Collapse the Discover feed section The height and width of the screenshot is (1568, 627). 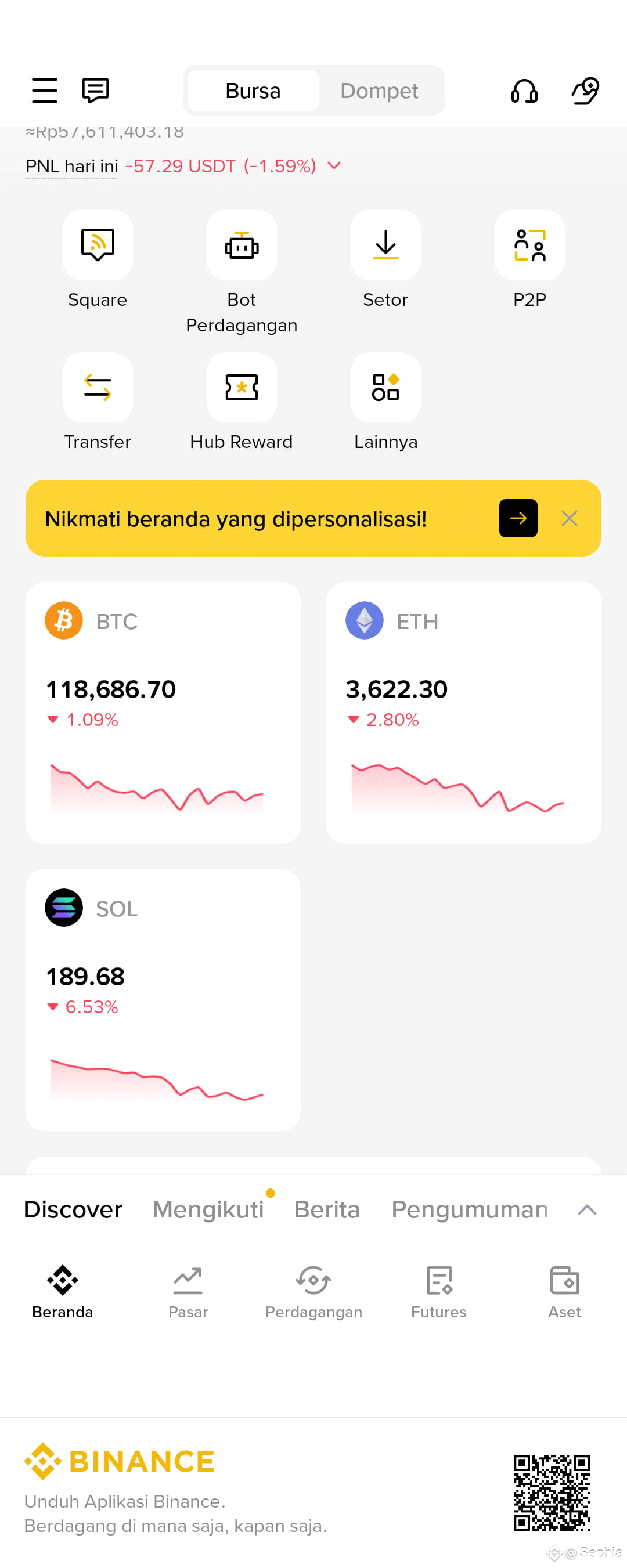tap(586, 1209)
